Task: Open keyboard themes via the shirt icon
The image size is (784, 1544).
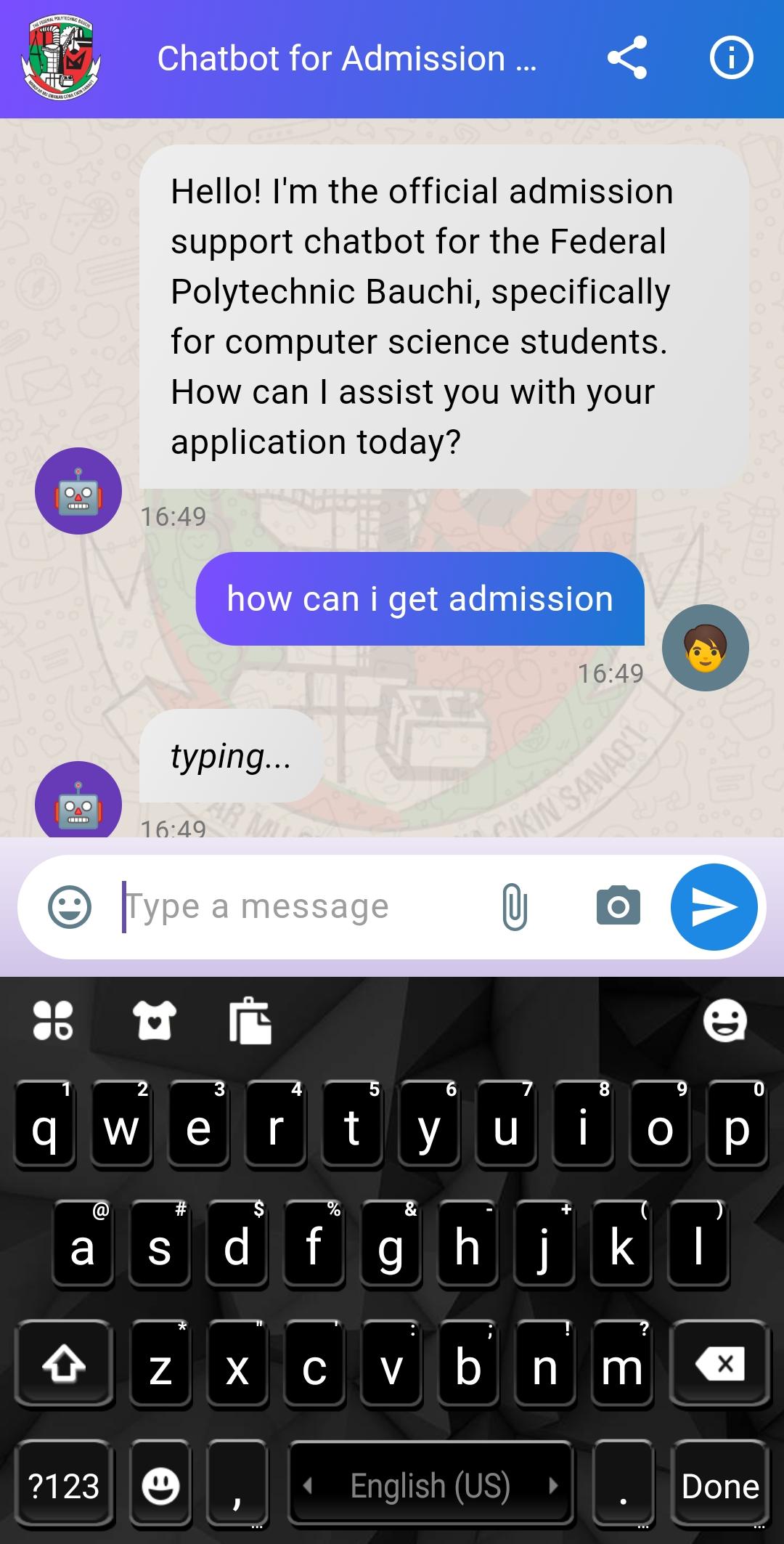Action: click(x=155, y=1020)
